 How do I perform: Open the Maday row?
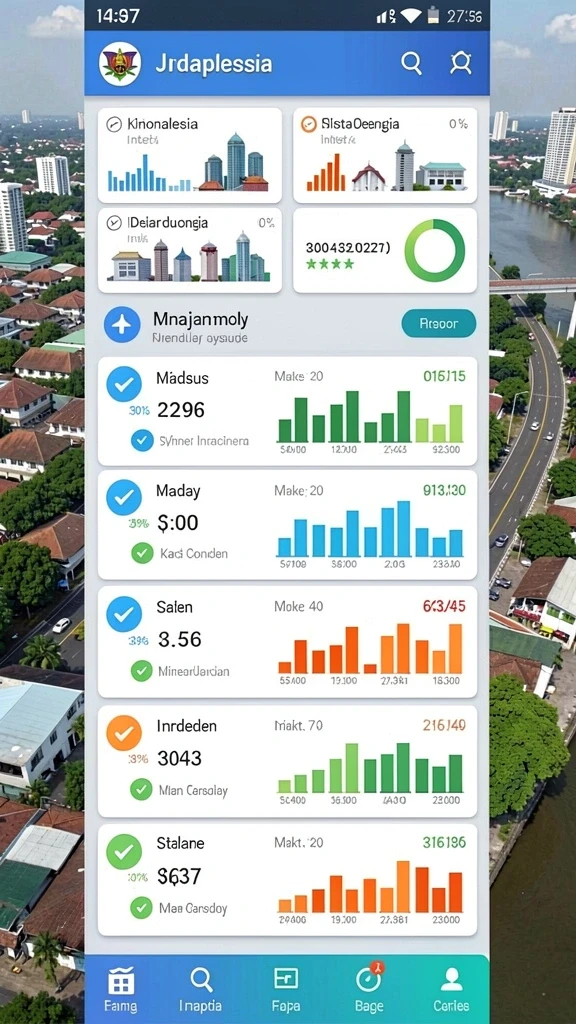tap(287, 525)
